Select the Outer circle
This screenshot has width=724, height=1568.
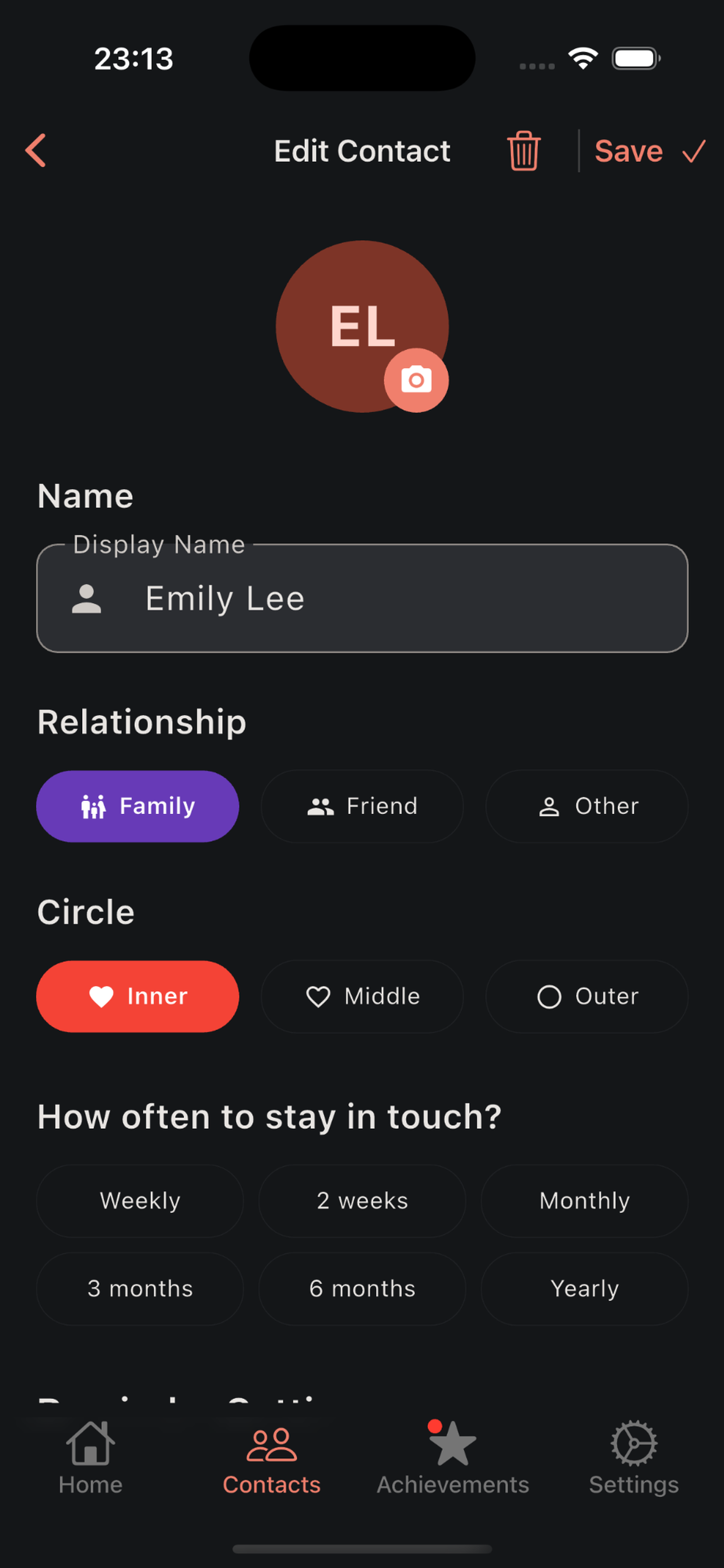pyautogui.click(x=586, y=996)
